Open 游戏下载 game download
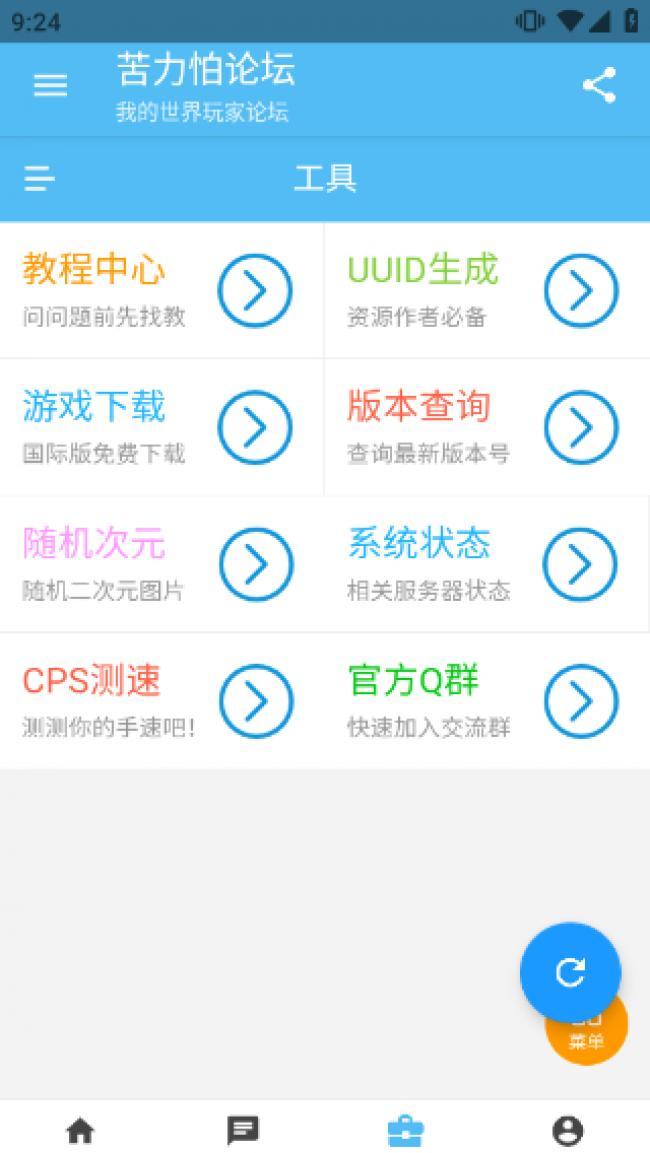This screenshot has height=1153, width=650. coord(255,427)
